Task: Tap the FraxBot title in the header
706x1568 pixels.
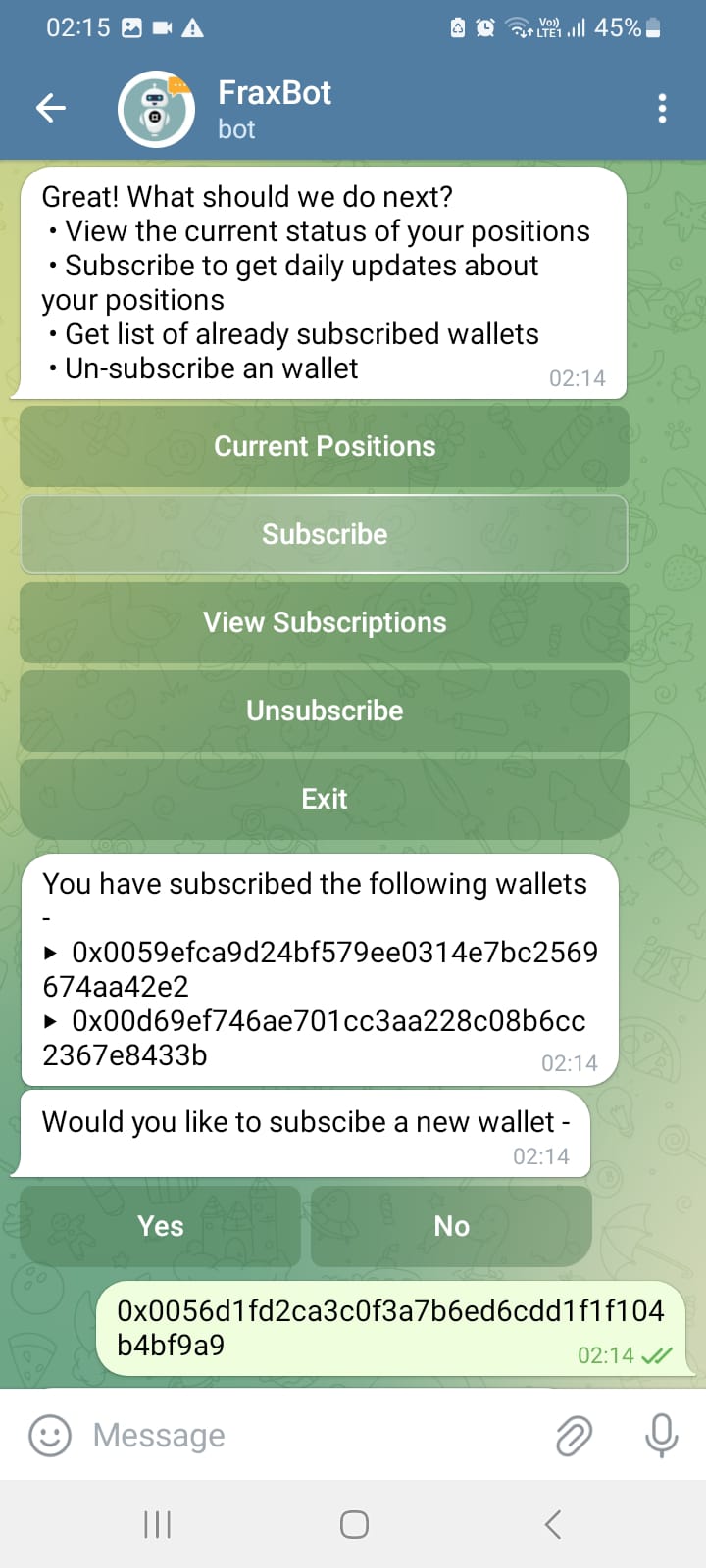Action: click(276, 93)
